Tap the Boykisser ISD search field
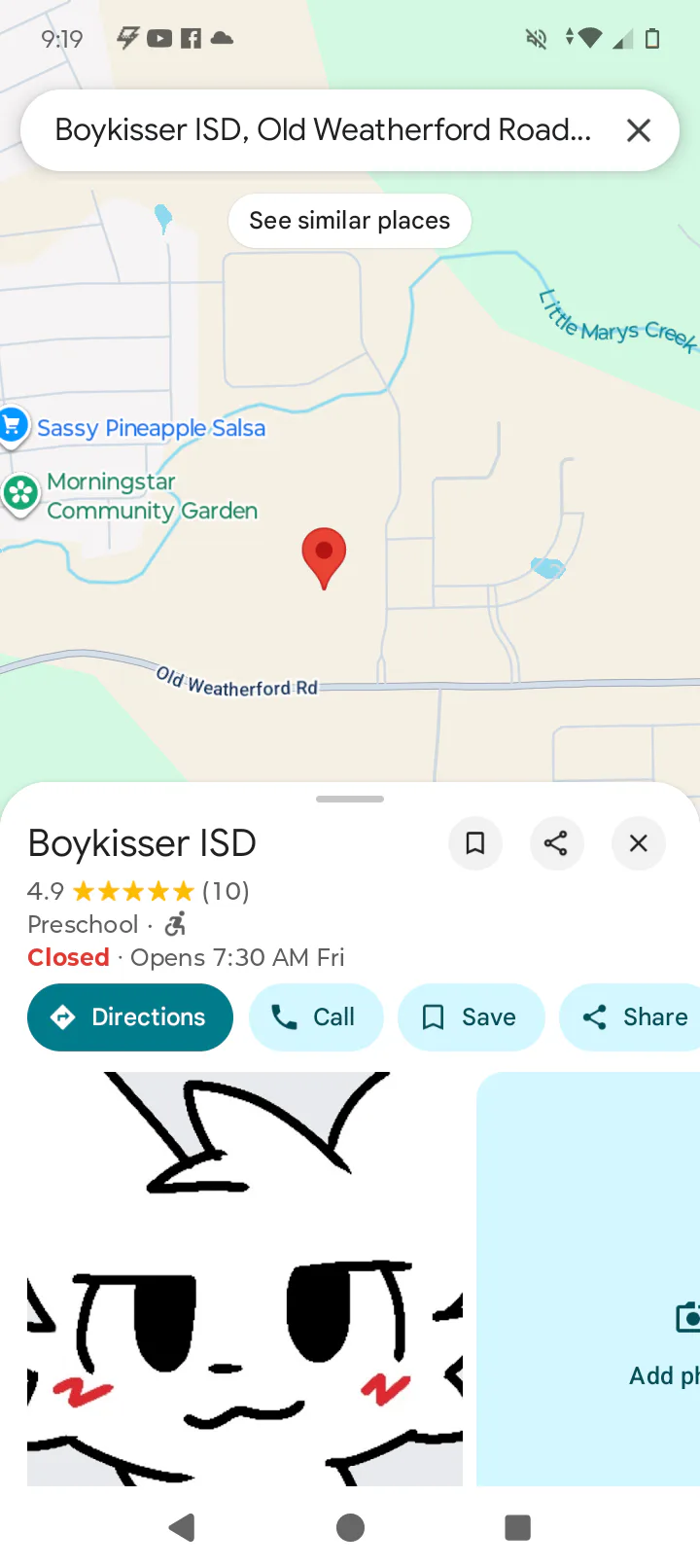This screenshot has height=1568, width=700. click(x=323, y=130)
